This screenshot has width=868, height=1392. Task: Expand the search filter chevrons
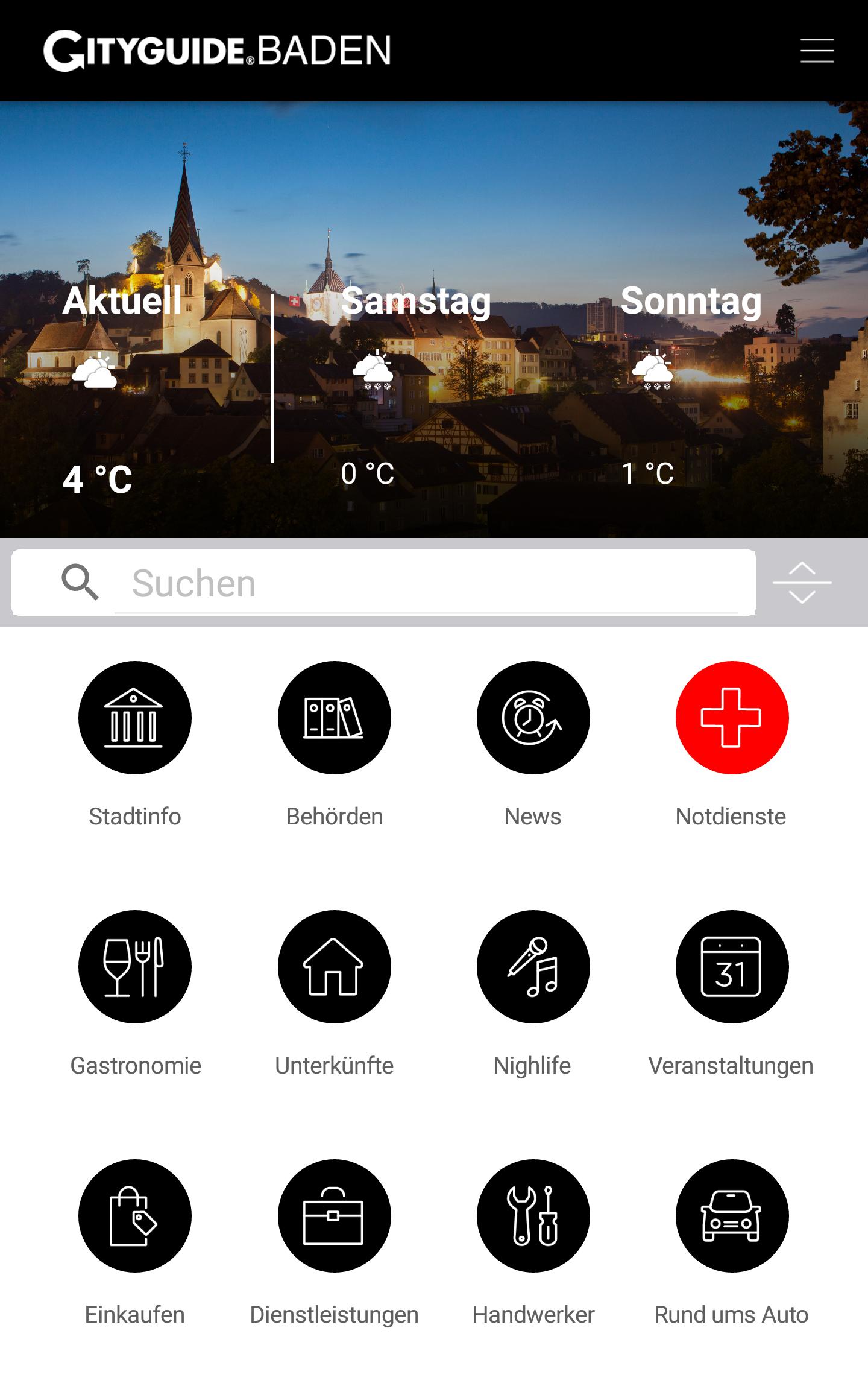pos(802,582)
